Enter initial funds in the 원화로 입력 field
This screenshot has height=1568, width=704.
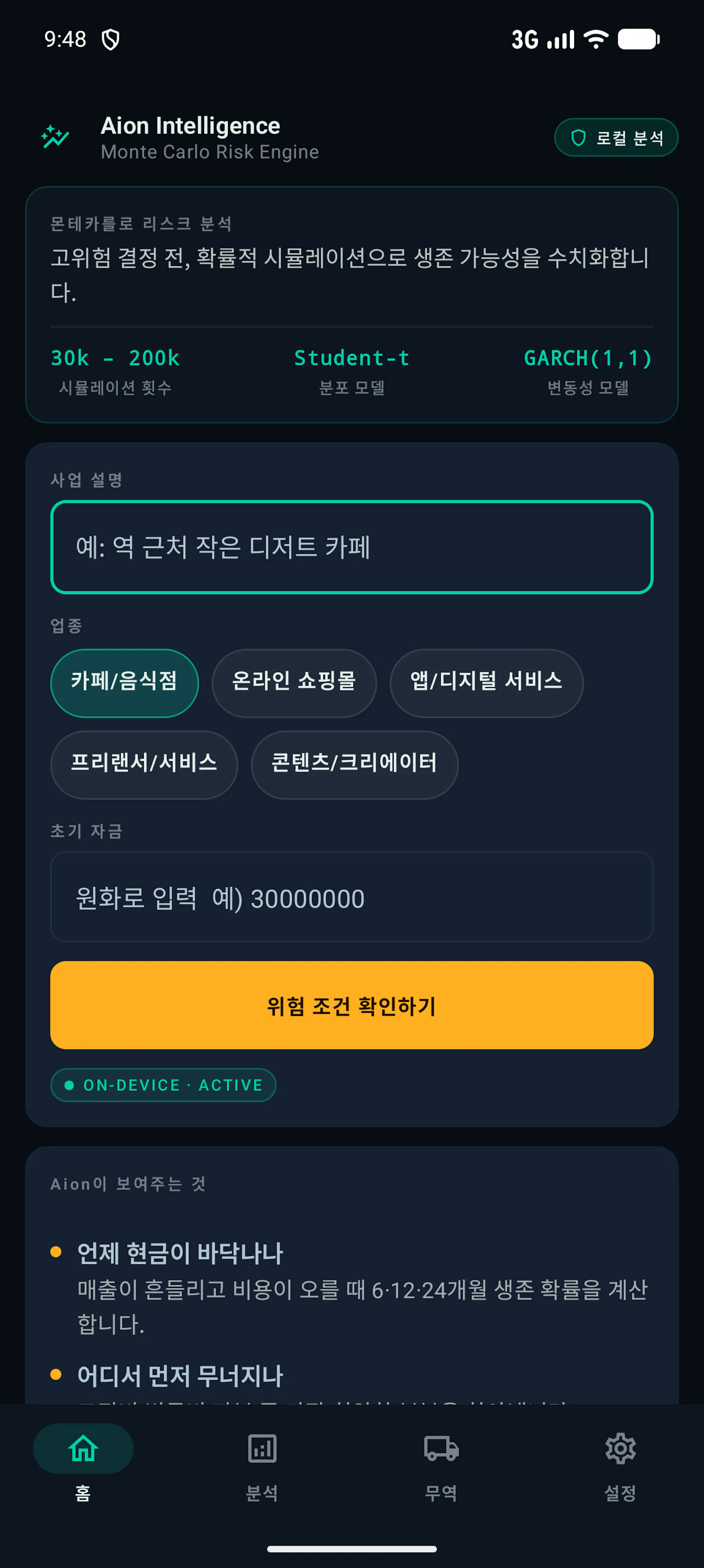tap(352, 897)
